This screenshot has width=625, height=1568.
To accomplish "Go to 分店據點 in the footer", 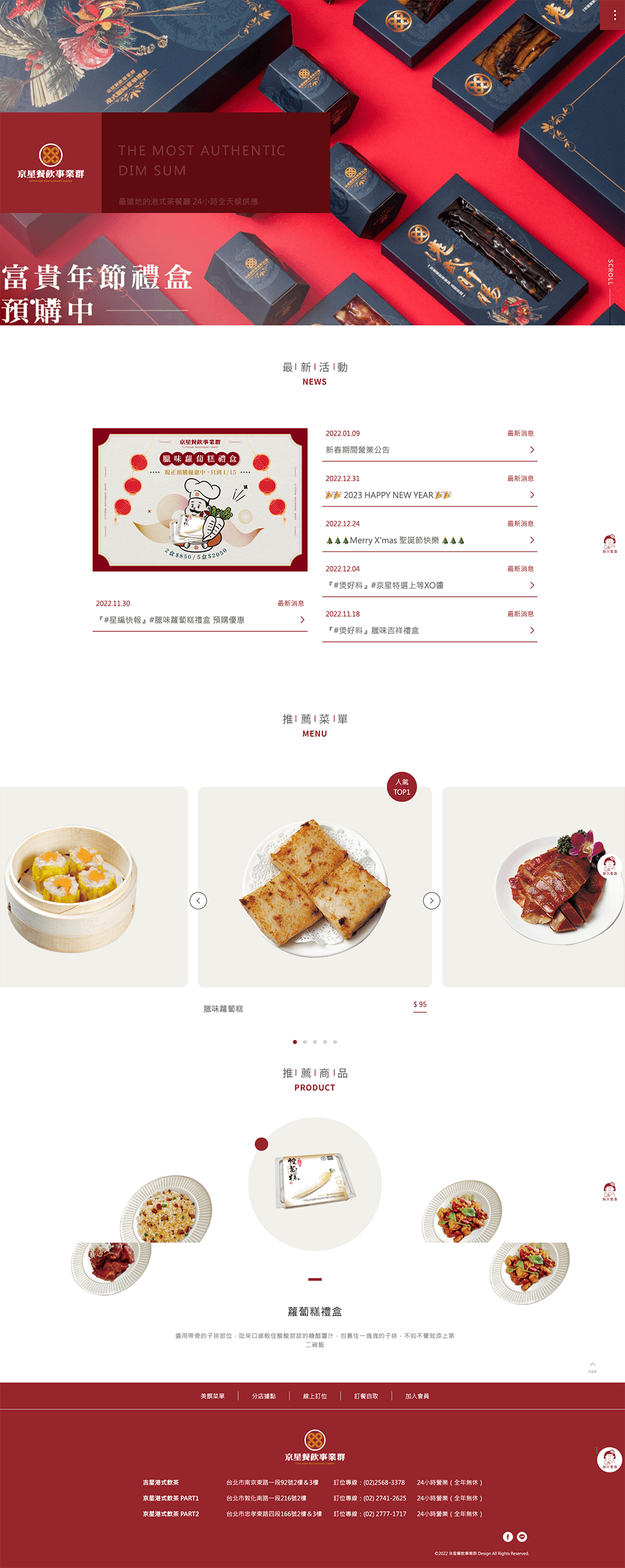I will pyautogui.click(x=264, y=1396).
